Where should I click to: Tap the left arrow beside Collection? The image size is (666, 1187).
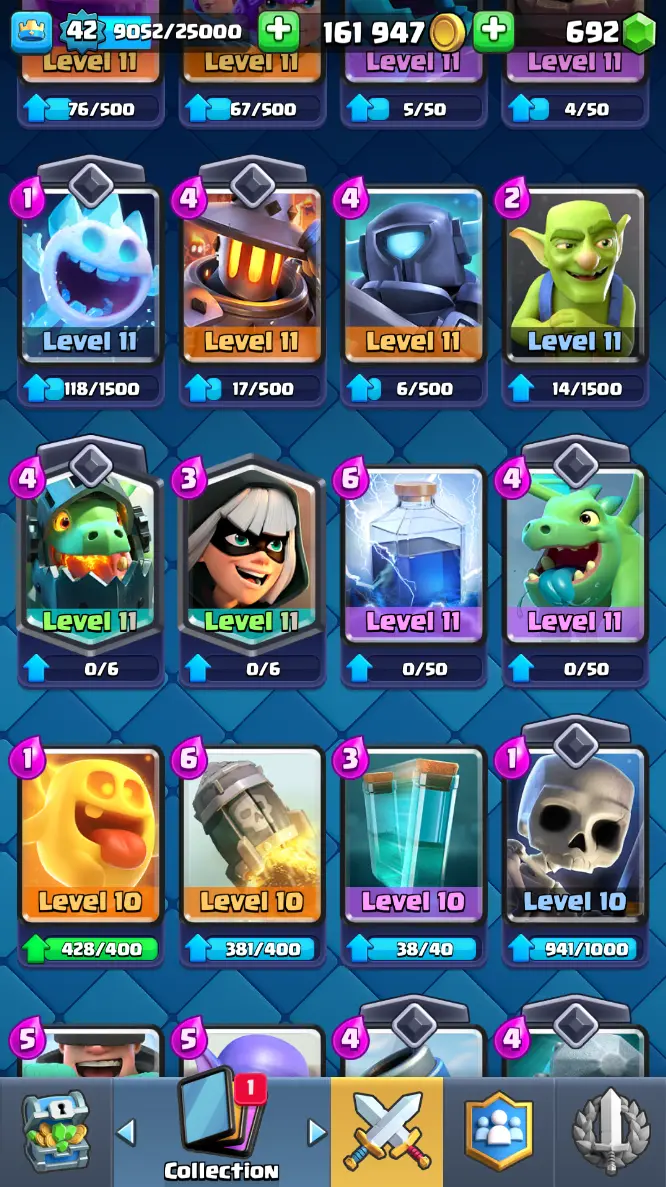coord(126,1132)
